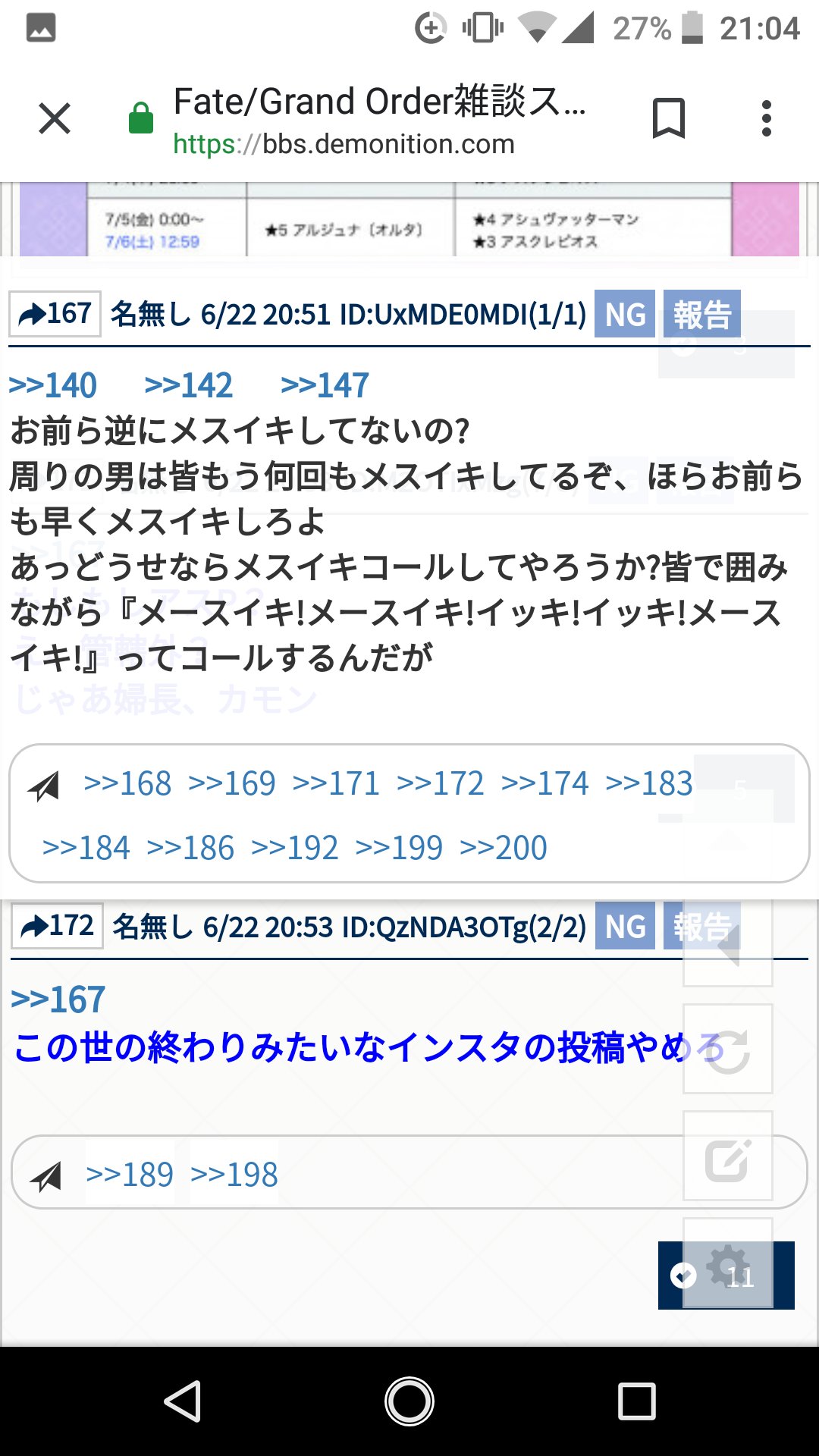The height and width of the screenshot is (1456, 819).
Task: Jump to reply >>200
Action: pyautogui.click(x=504, y=848)
